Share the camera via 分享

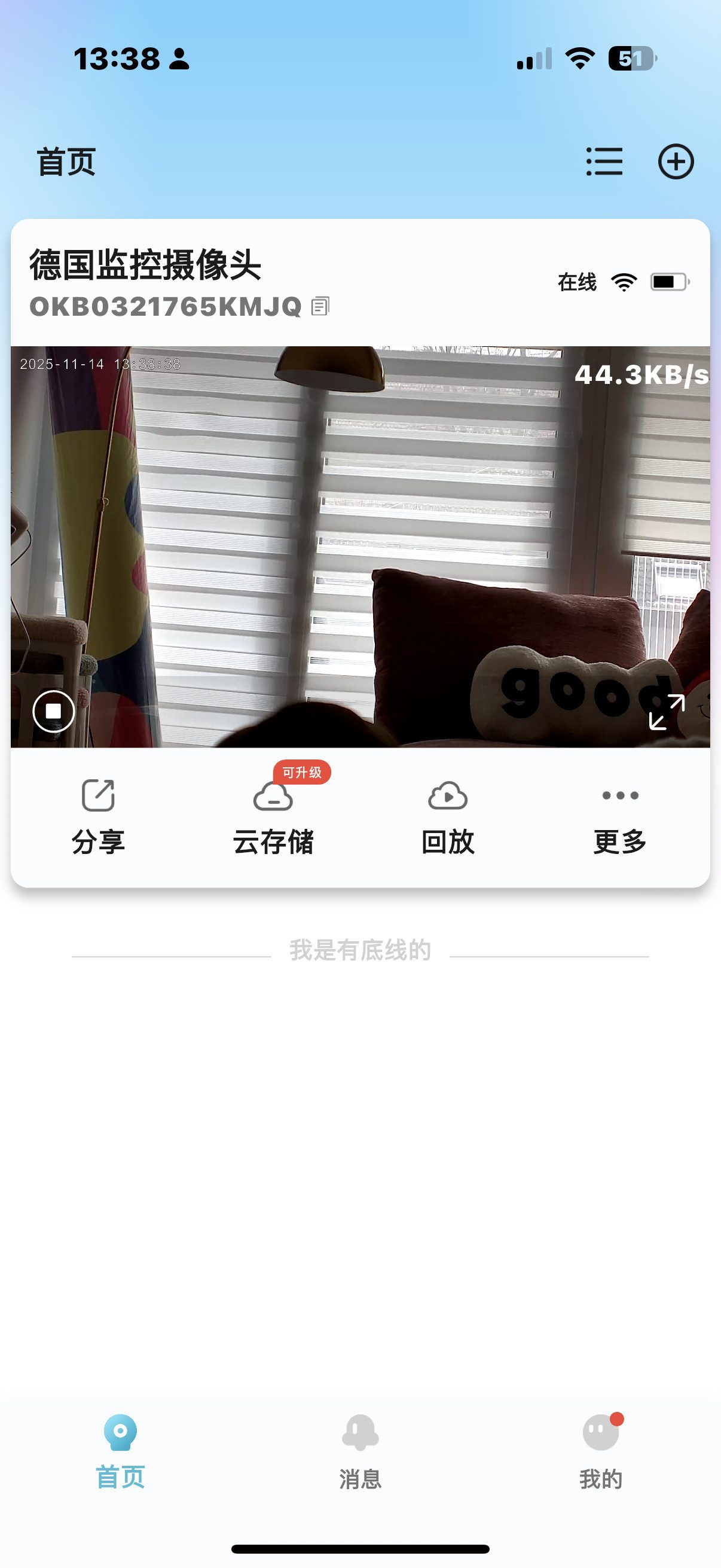point(98,817)
